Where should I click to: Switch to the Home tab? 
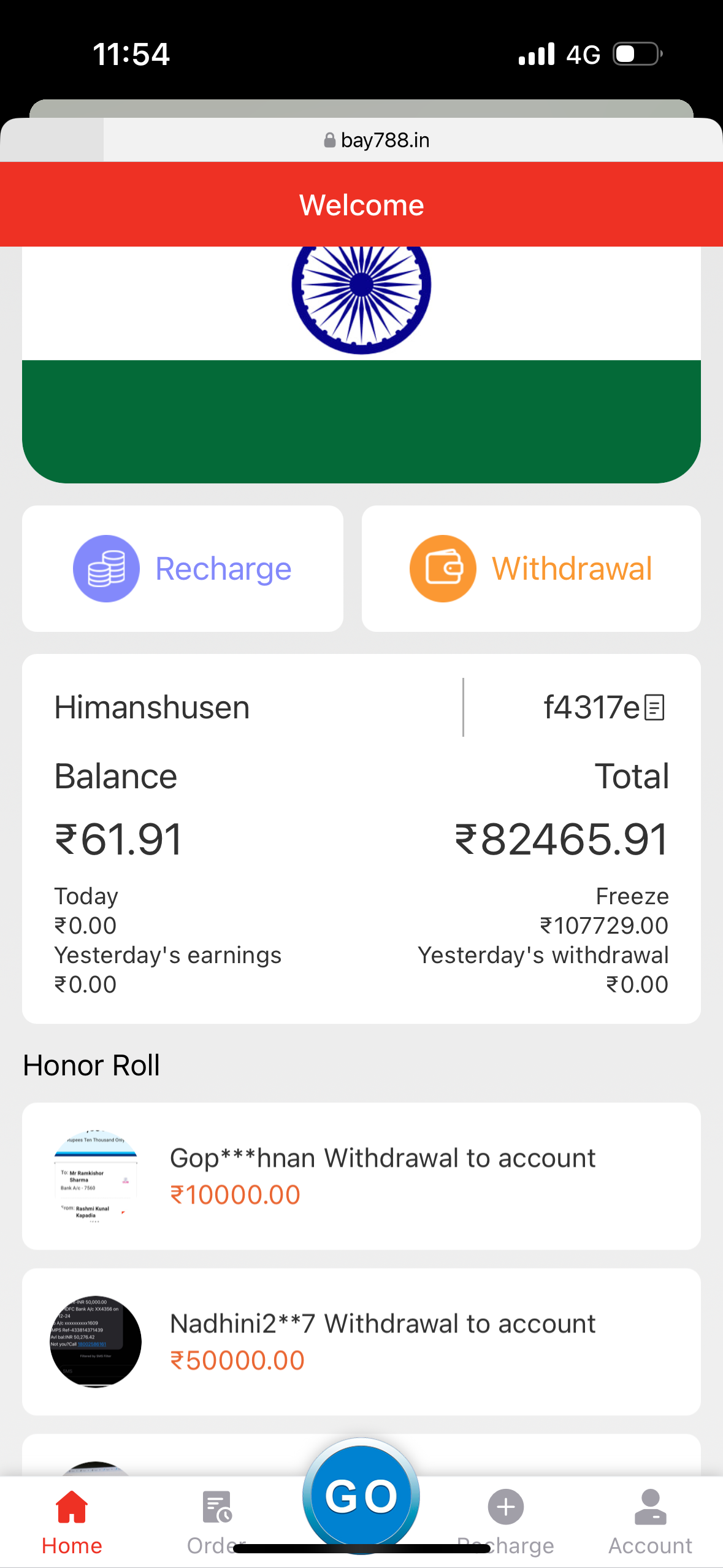coord(72,1521)
